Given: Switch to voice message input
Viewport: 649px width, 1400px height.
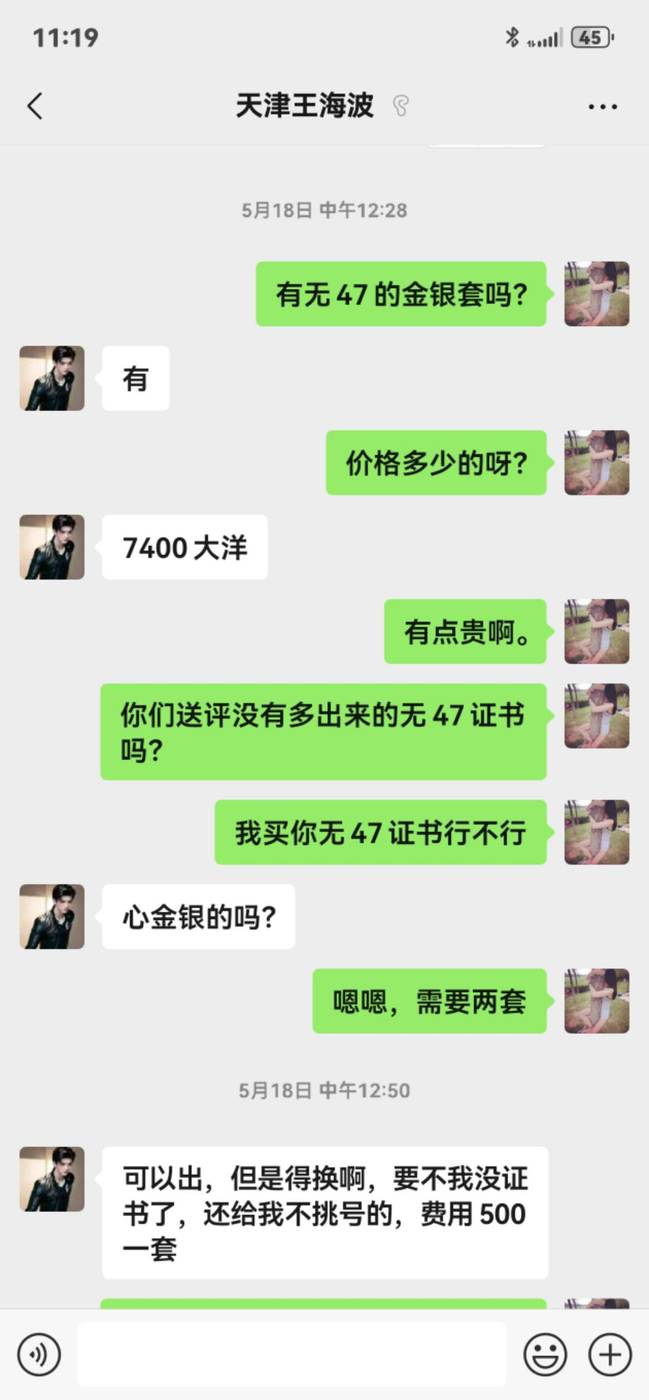Looking at the screenshot, I should click(39, 1355).
